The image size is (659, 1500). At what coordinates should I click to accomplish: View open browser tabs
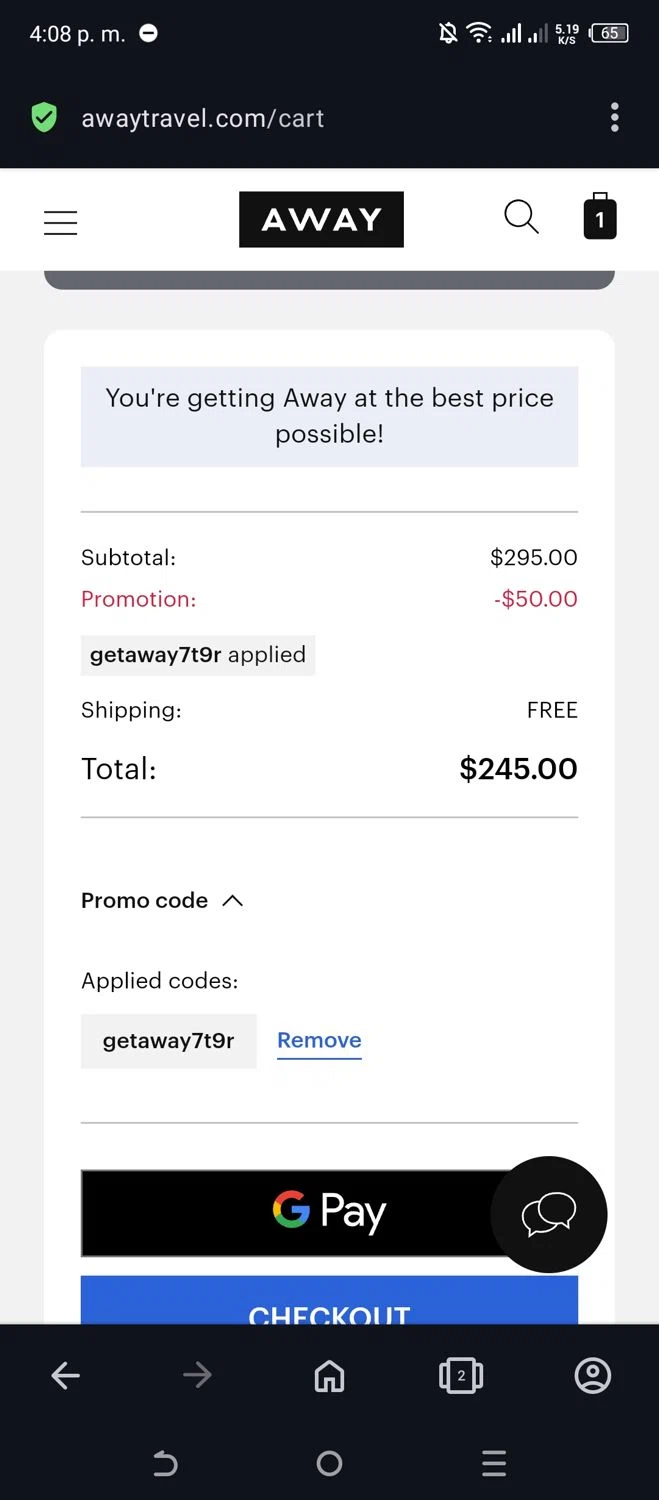[x=460, y=1376]
